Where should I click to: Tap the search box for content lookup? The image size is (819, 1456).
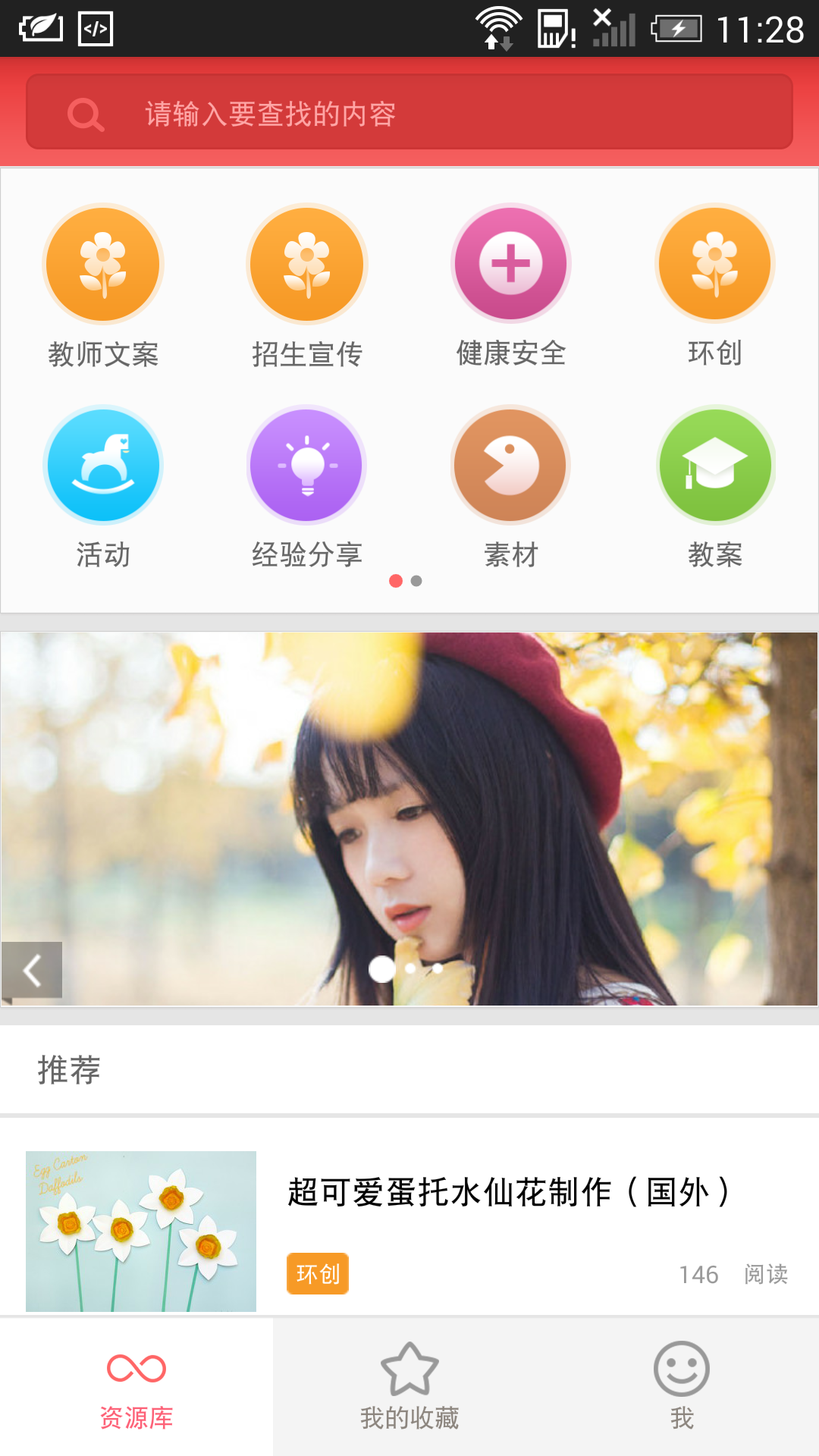pyautogui.click(x=409, y=114)
